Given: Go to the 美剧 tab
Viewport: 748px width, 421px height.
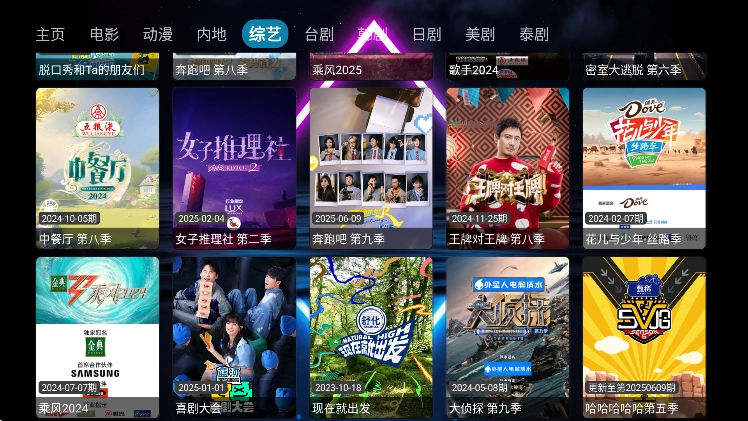Looking at the screenshot, I should tap(480, 34).
